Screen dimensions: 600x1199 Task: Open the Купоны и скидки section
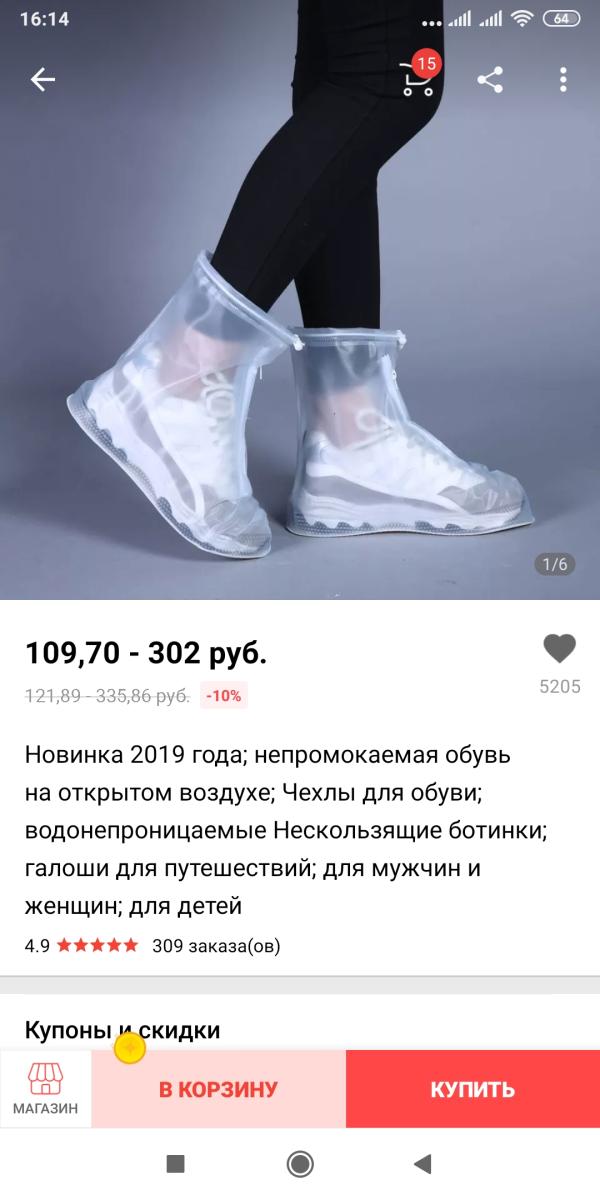point(122,1030)
